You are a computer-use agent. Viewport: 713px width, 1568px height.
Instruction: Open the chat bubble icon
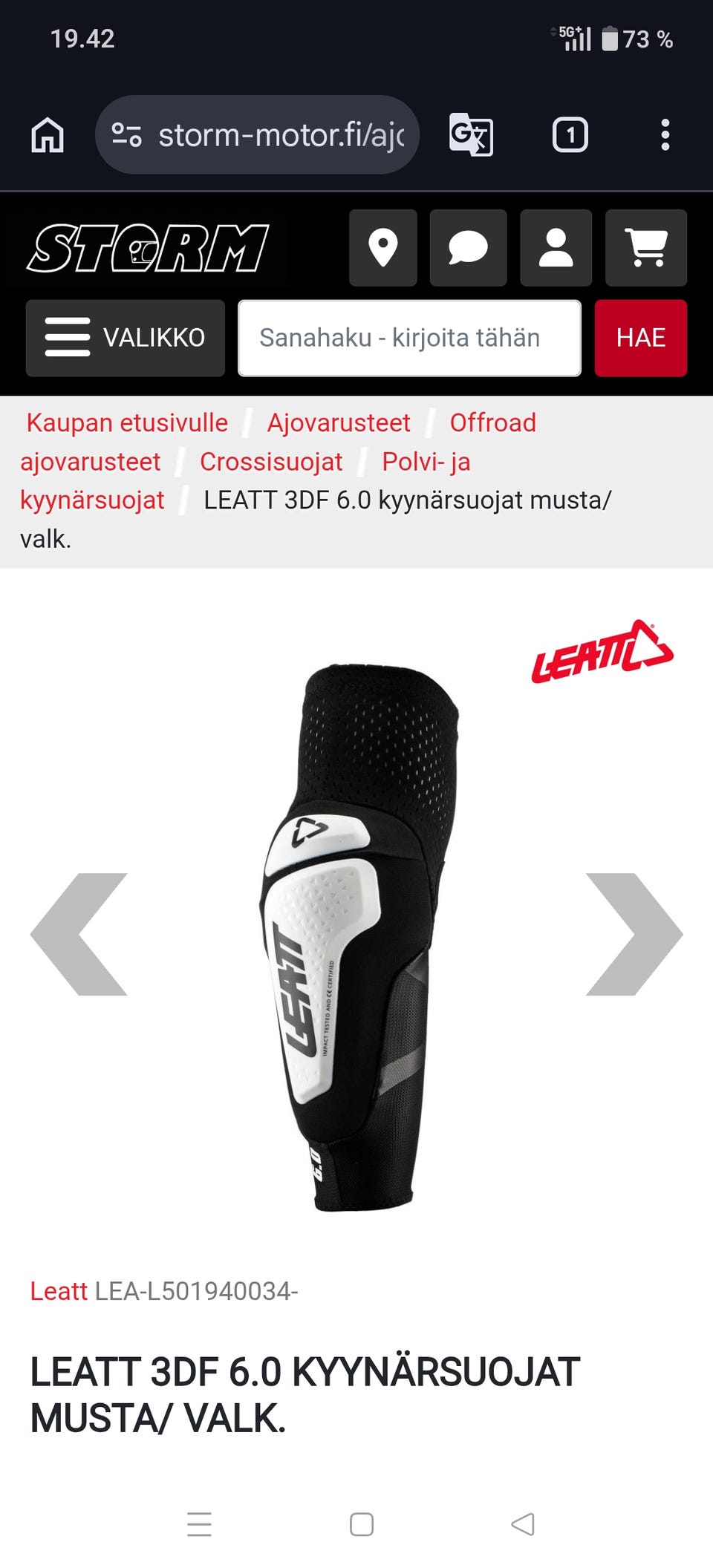point(468,248)
